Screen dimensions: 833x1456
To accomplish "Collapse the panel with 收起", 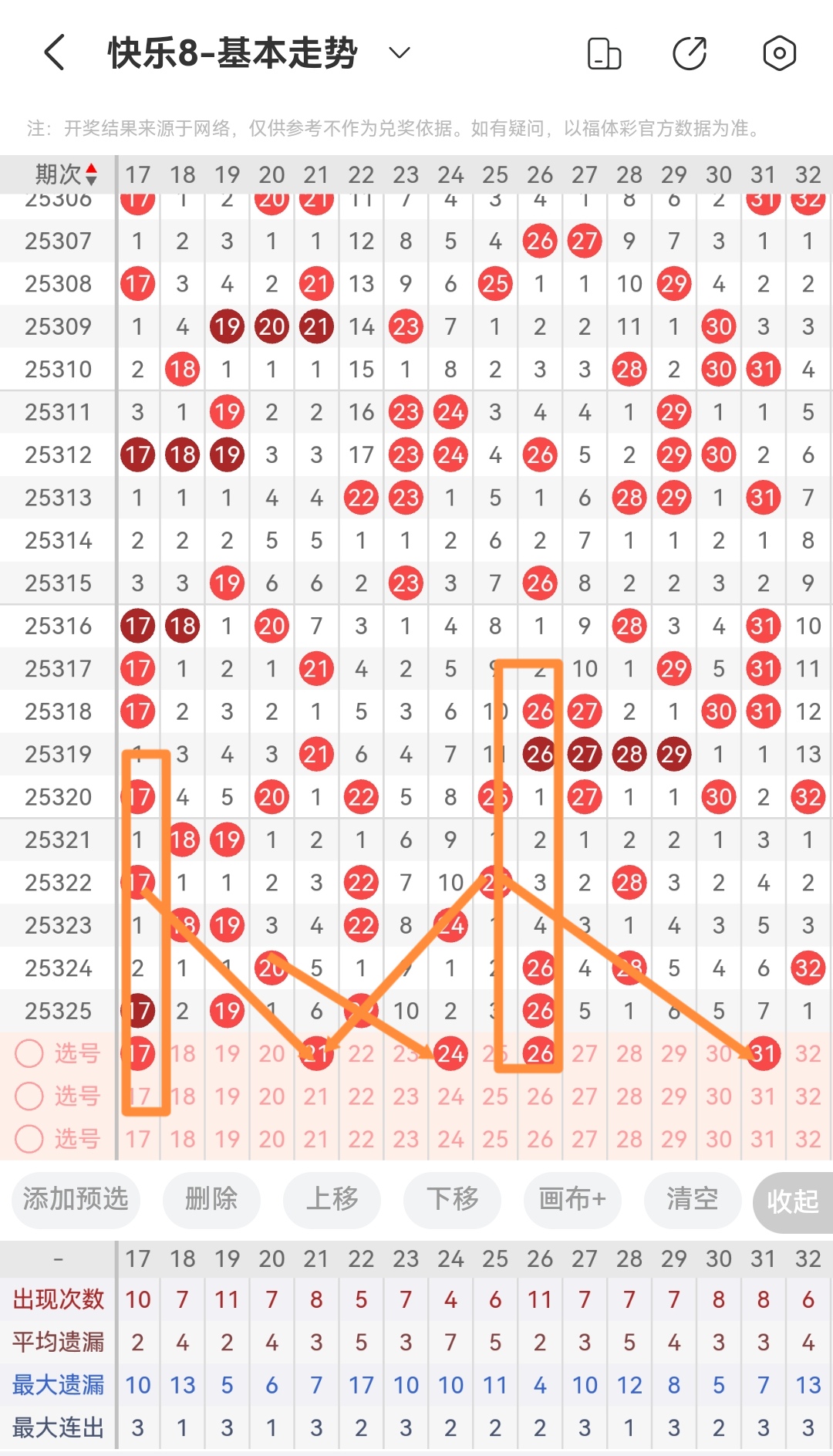I will [792, 1201].
